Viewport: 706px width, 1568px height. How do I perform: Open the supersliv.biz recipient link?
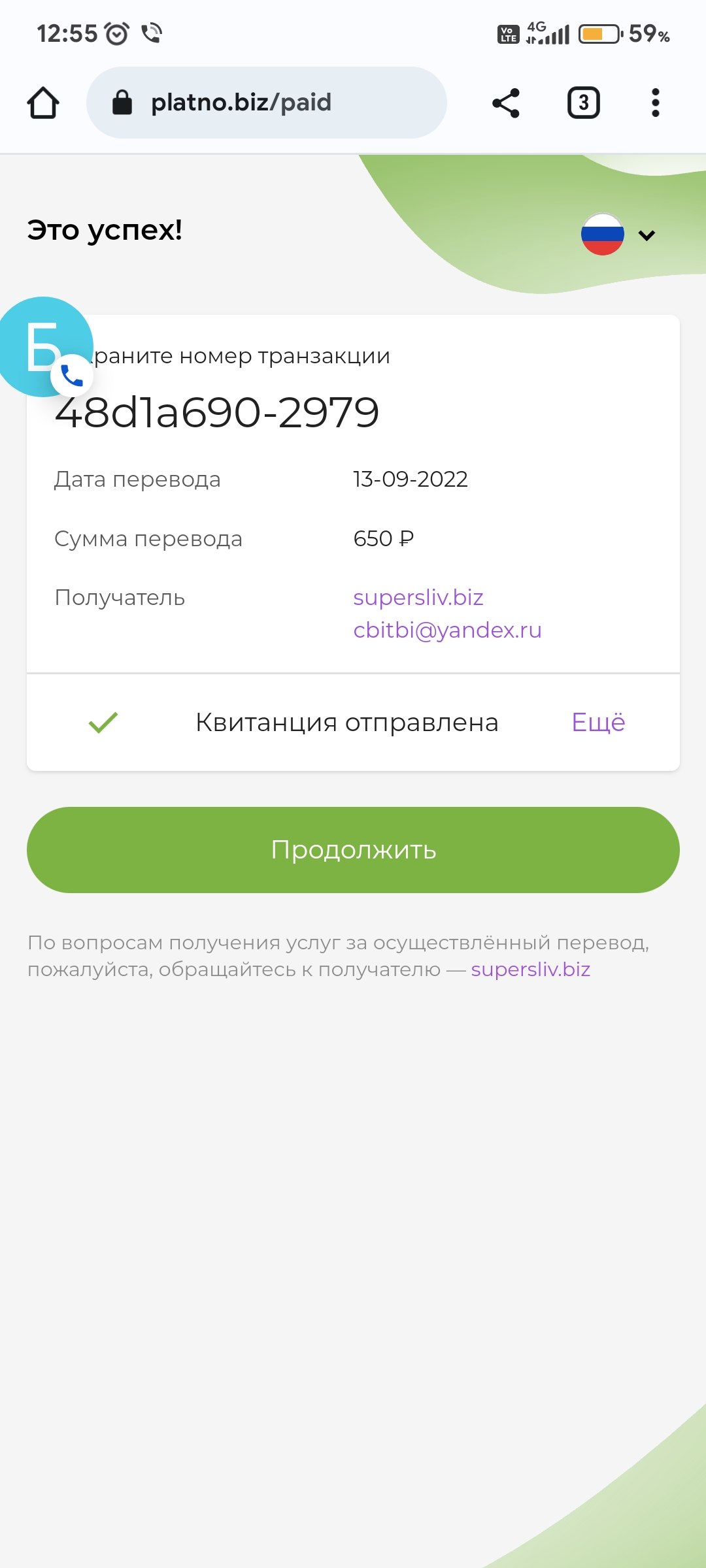418,597
